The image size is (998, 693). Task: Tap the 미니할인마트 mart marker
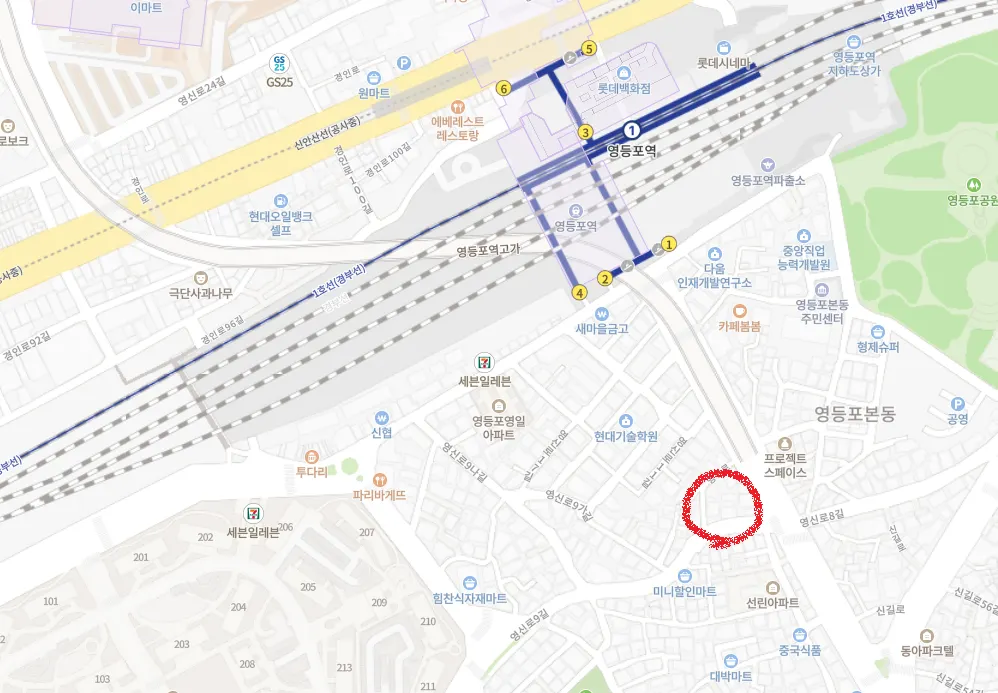pyautogui.click(x=685, y=576)
